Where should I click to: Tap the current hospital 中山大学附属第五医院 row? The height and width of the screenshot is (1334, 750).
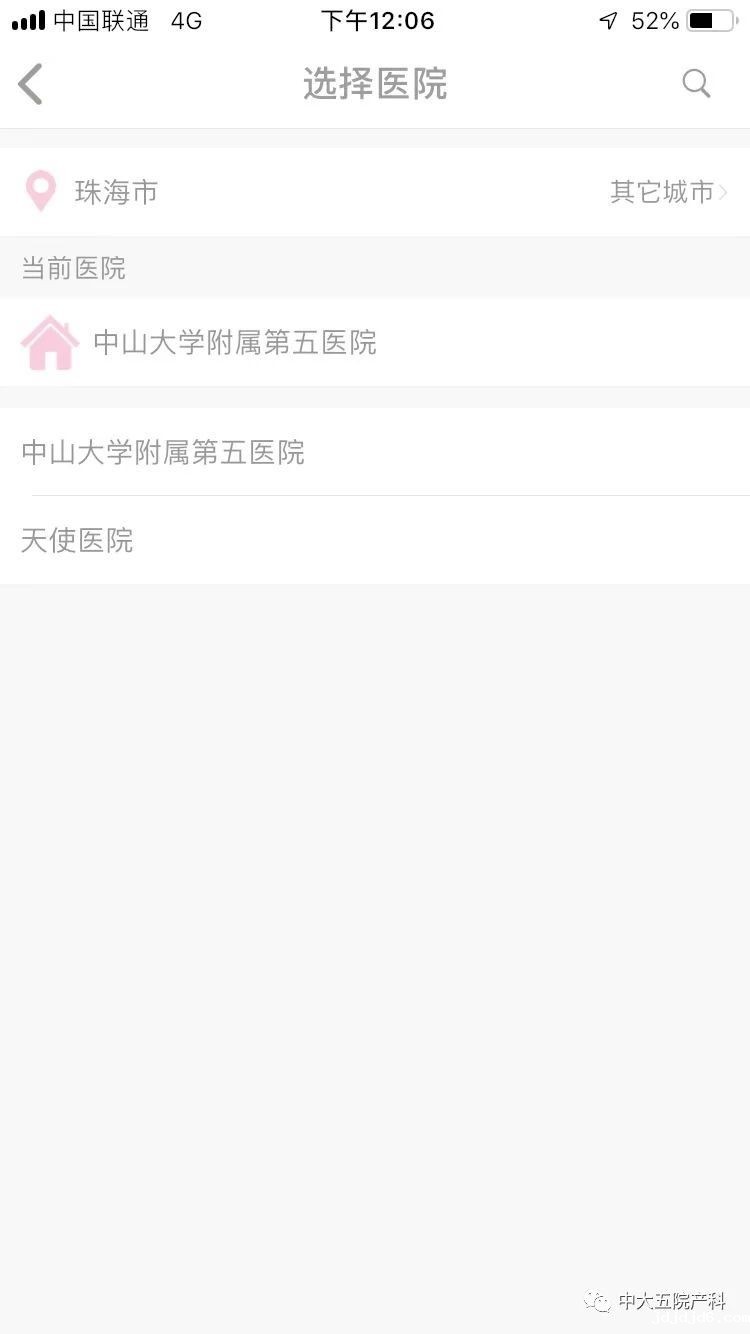click(235, 342)
